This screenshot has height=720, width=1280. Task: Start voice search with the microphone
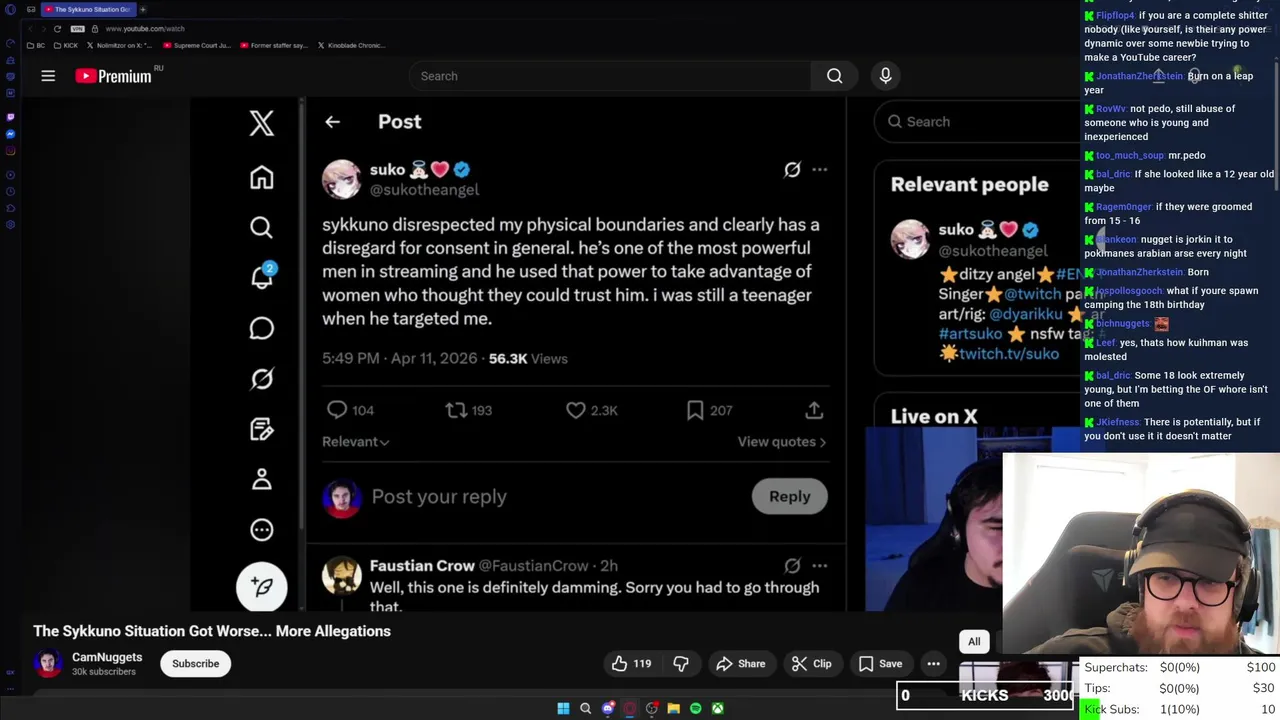(885, 76)
